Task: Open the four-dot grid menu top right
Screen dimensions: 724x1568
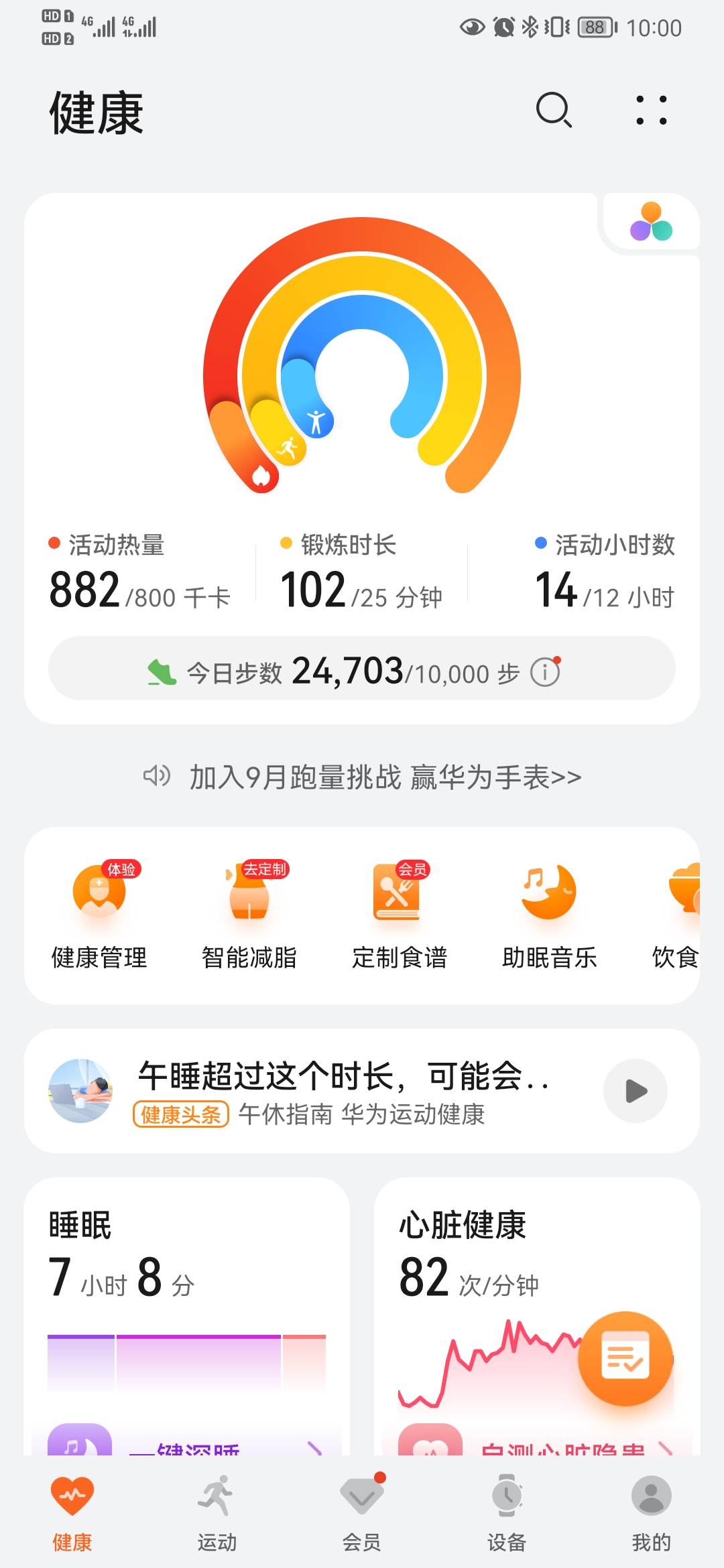Action: click(651, 109)
